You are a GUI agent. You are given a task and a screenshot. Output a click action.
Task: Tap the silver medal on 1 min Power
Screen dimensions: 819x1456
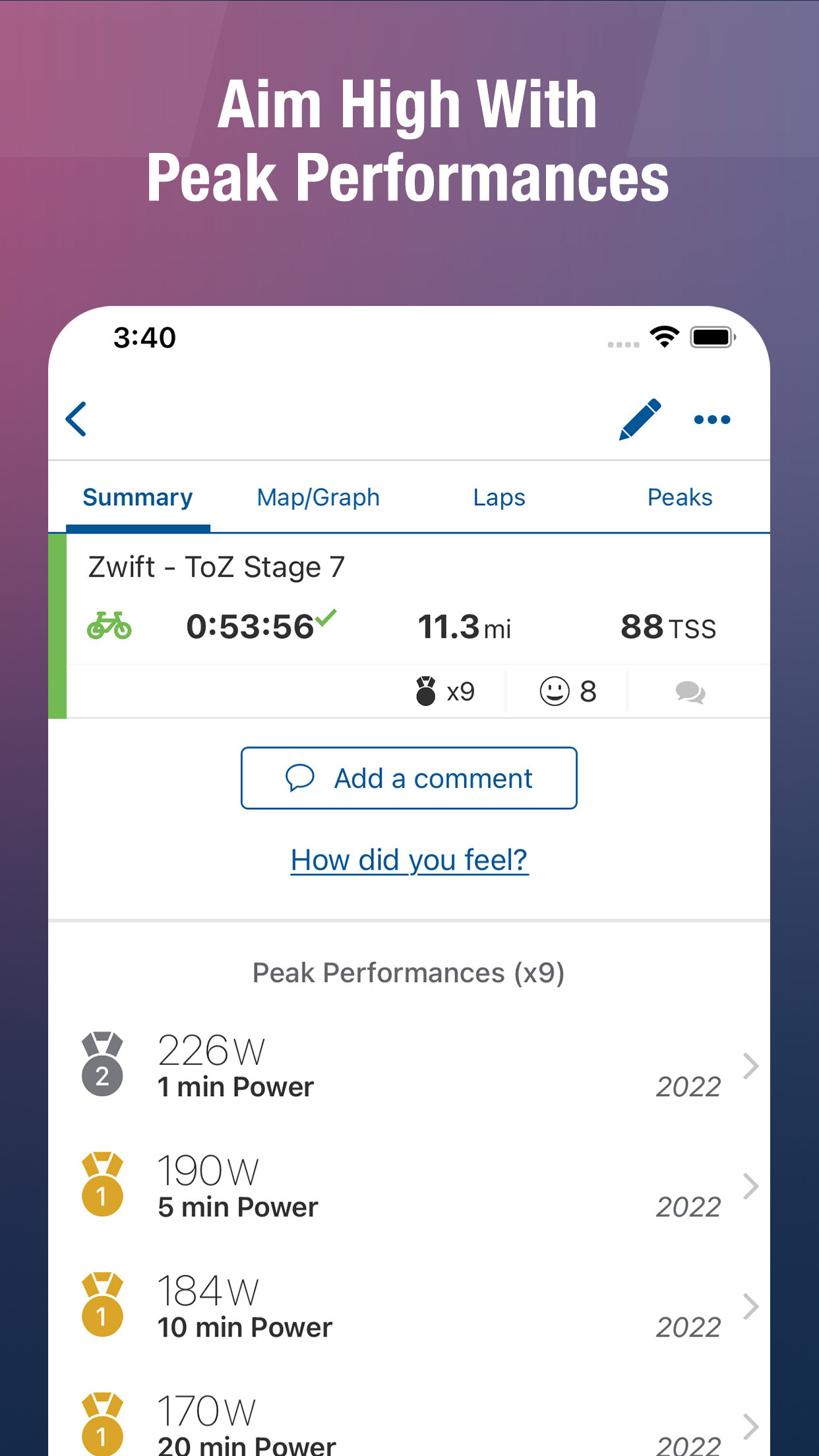tap(102, 1064)
